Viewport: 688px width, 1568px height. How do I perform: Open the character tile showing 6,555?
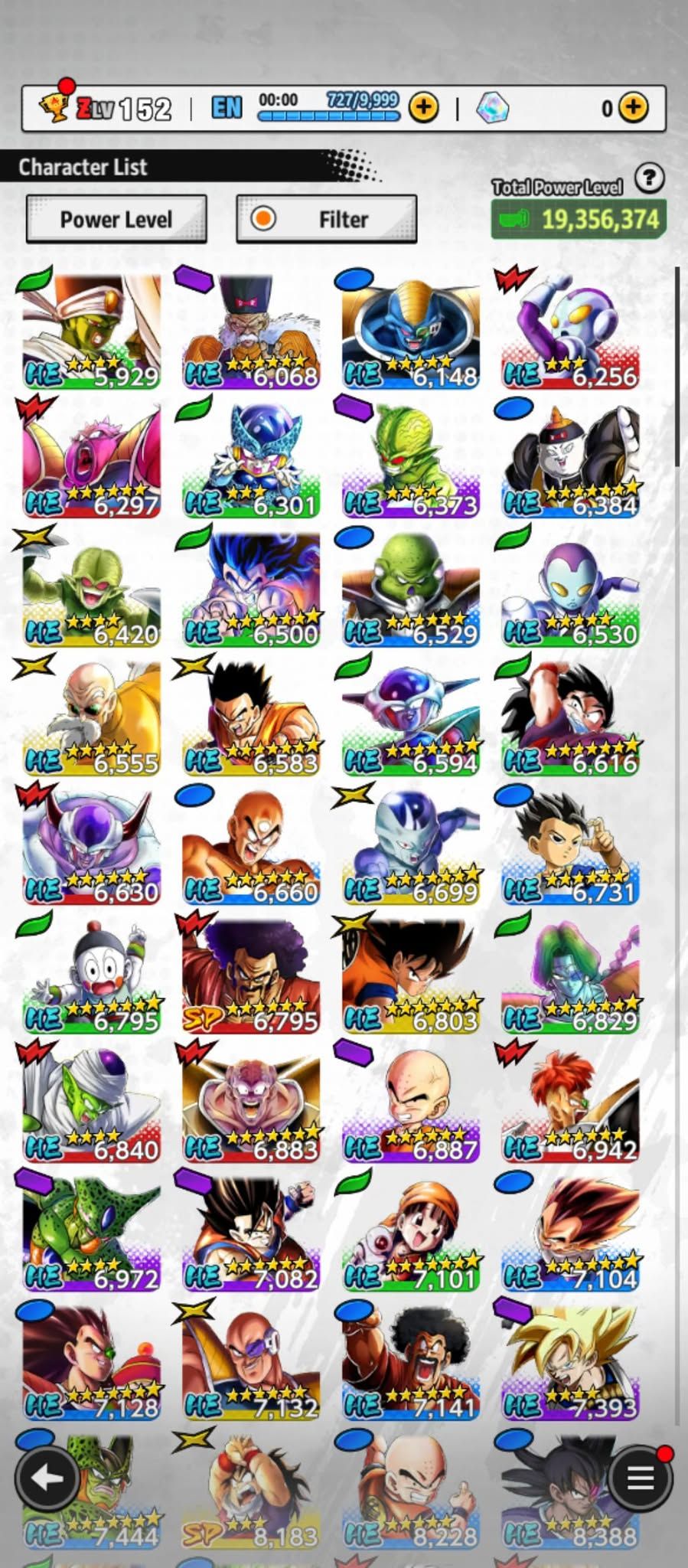[91, 717]
